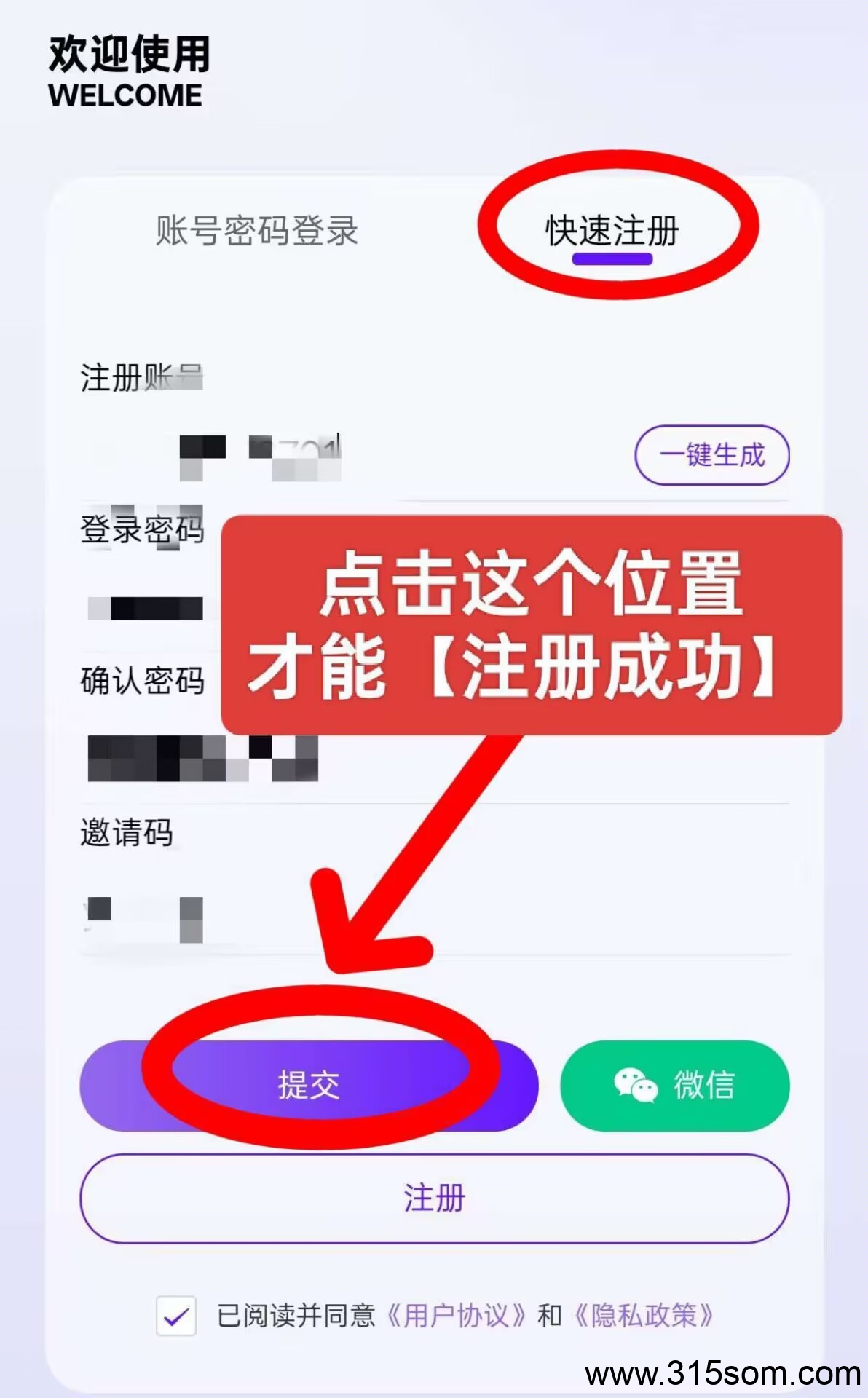Sign in with the green 微信 button

click(x=674, y=1086)
